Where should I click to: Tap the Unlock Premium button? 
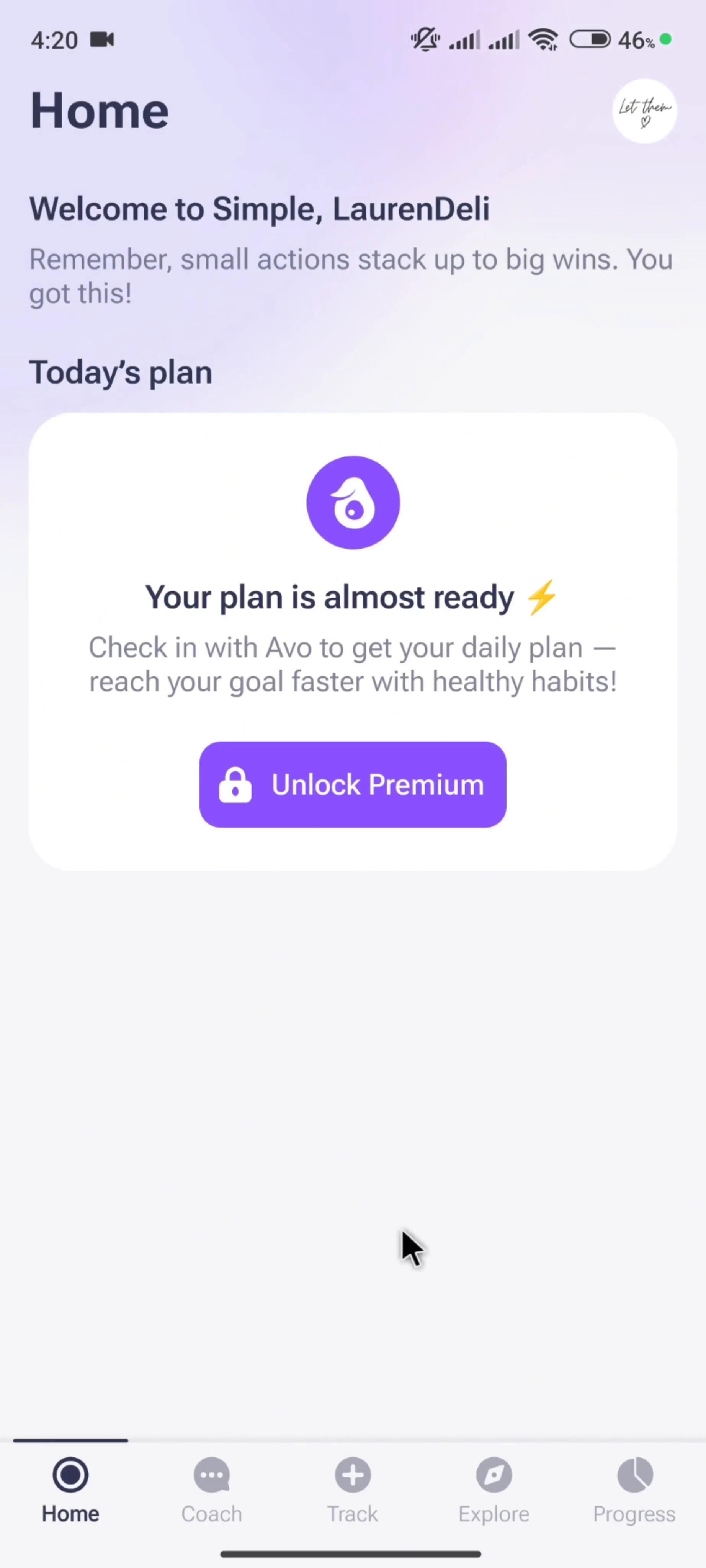(352, 785)
